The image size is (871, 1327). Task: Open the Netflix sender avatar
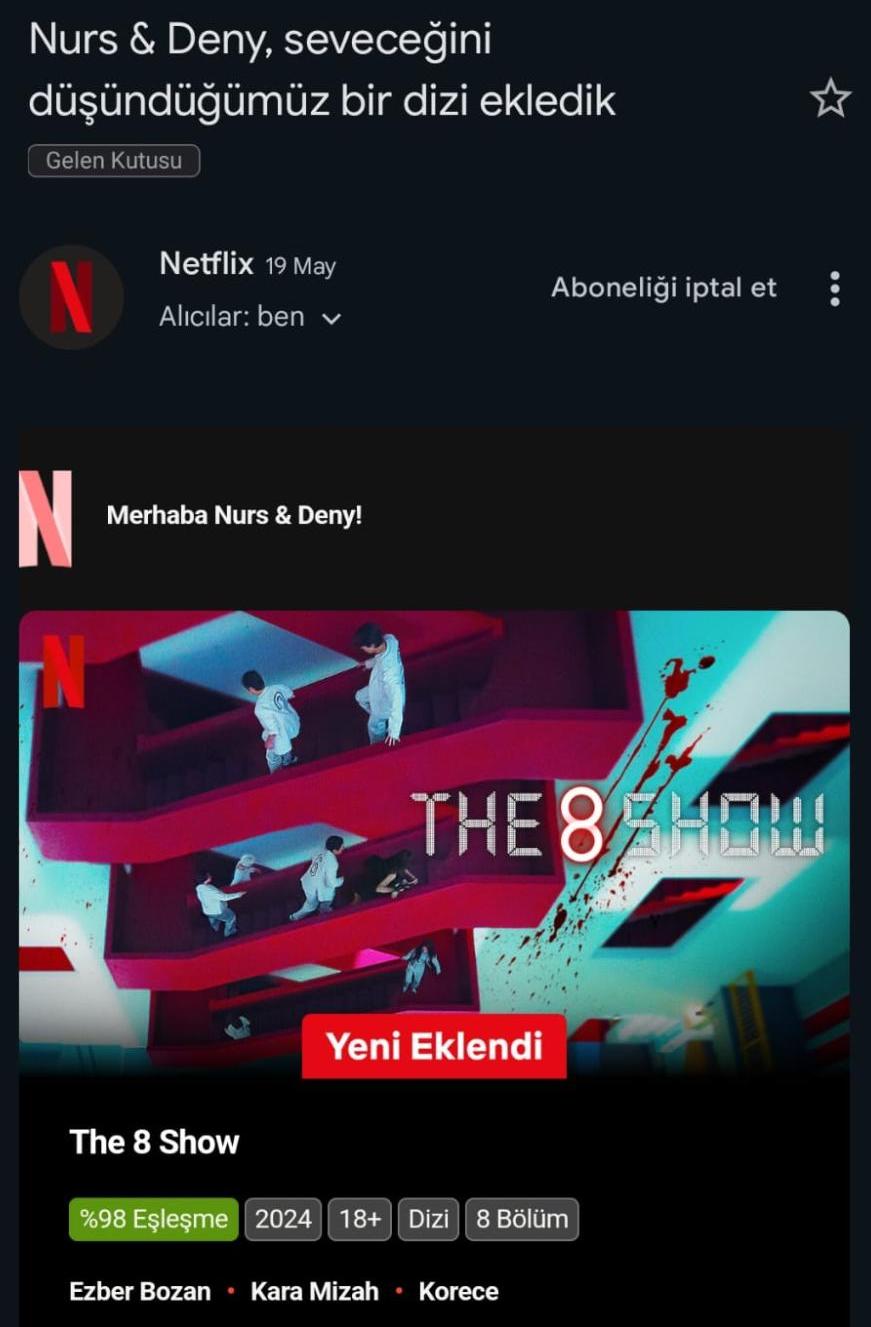coord(71,297)
